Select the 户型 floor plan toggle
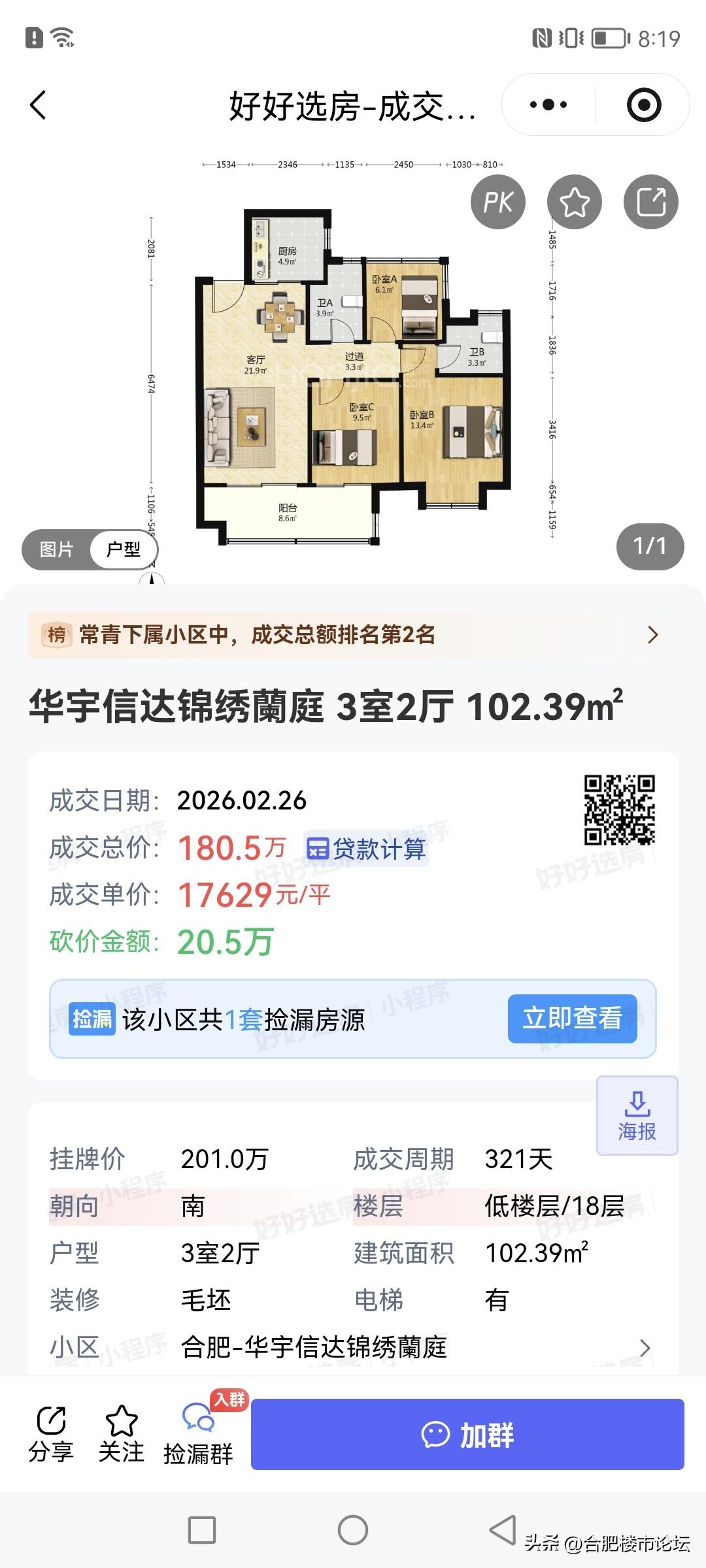Image resolution: width=706 pixels, height=1568 pixels. coord(124,549)
